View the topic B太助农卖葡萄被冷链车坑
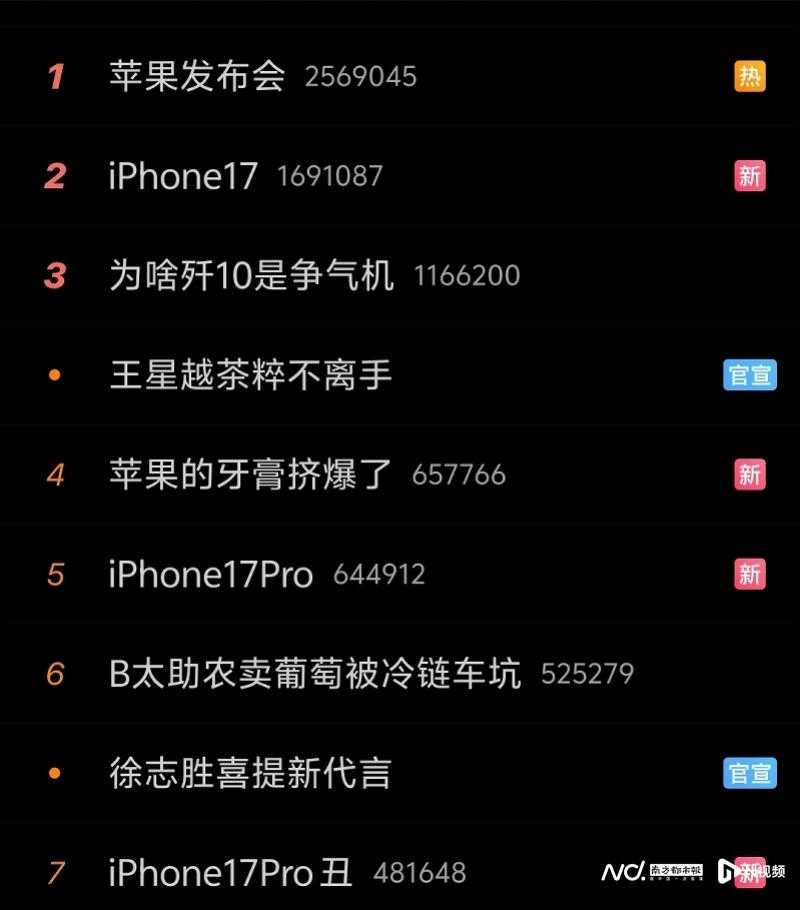 314,674
